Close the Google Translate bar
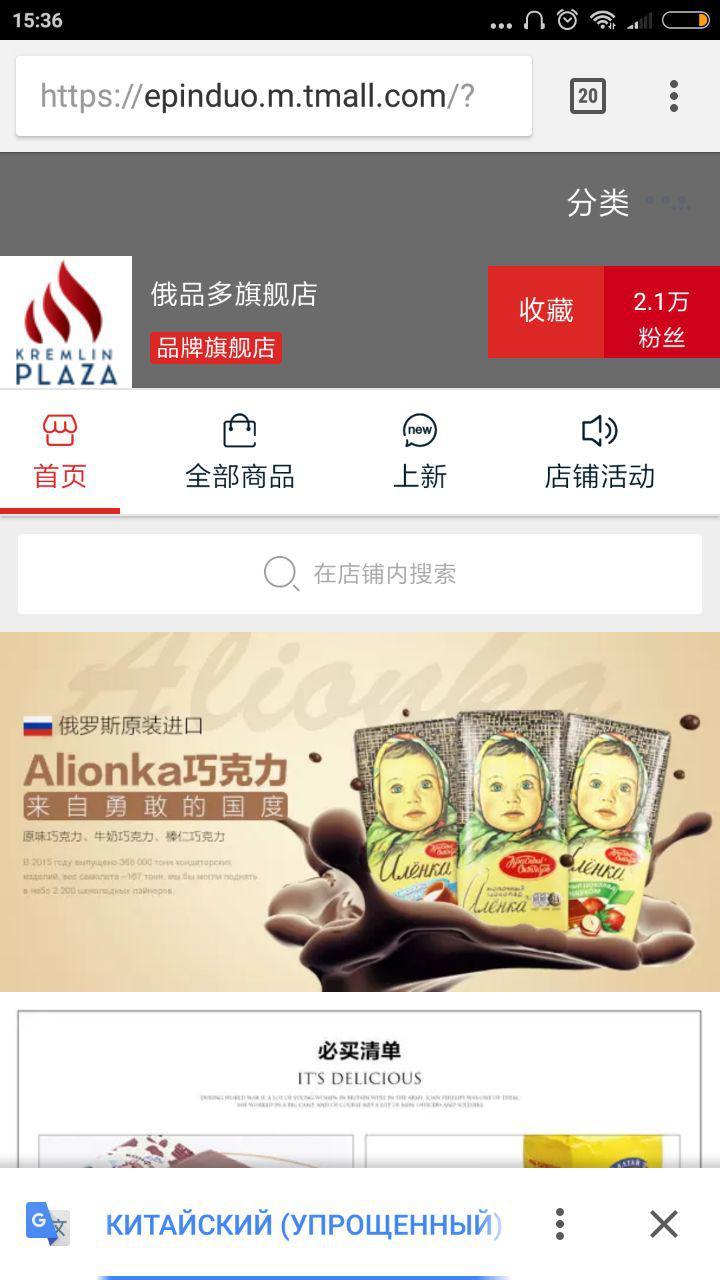 pos(664,1224)
